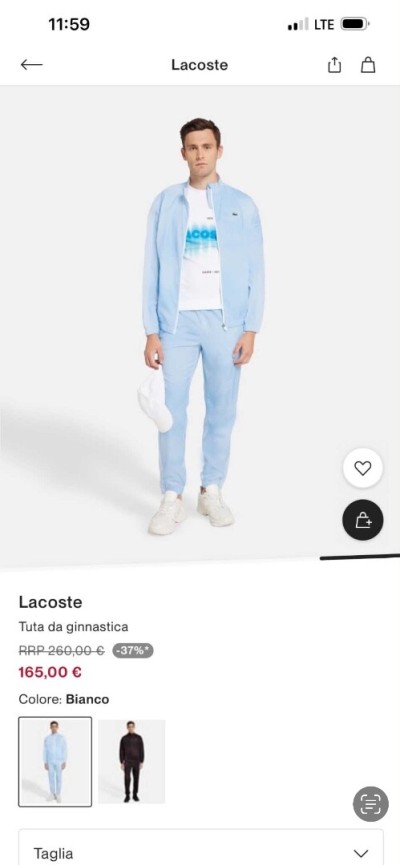Select the light blue tracksuit color thumbnail
This screenshot has width=400, height=865.
[x=55, y=761]
